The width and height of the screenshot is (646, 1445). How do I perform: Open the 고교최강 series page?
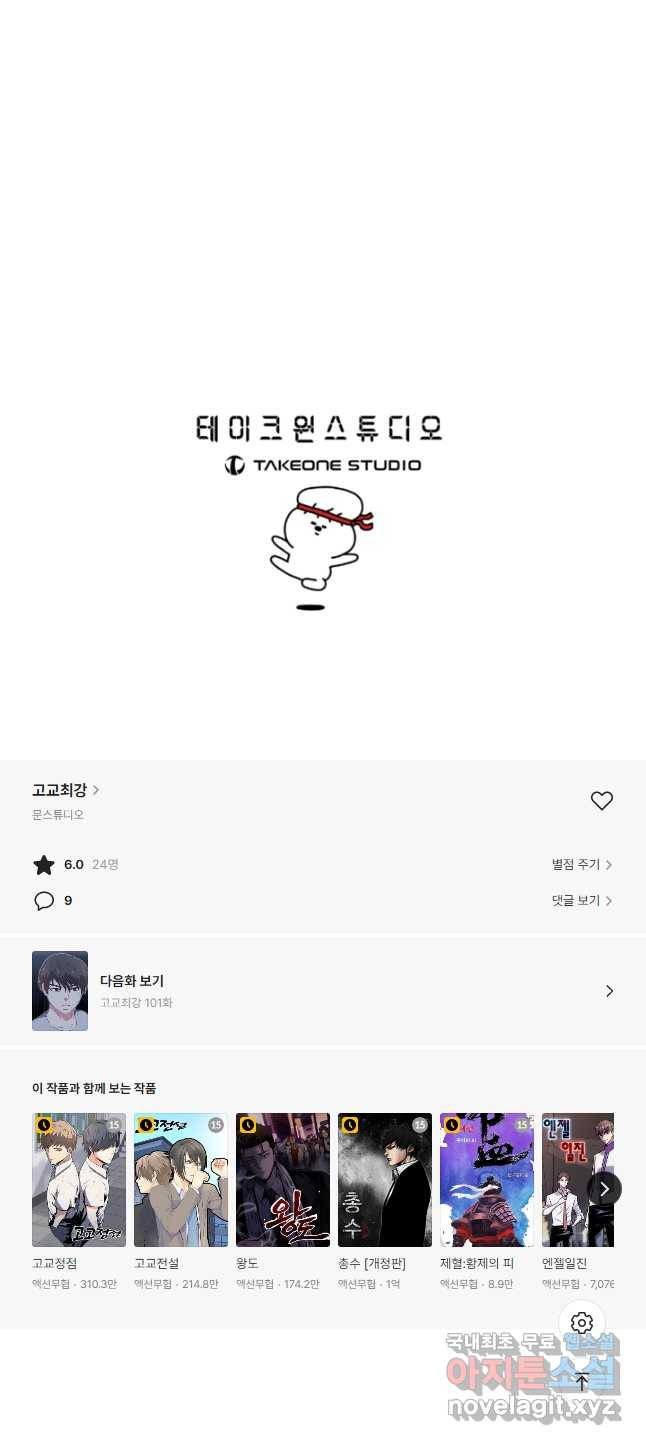click(65, 790)
